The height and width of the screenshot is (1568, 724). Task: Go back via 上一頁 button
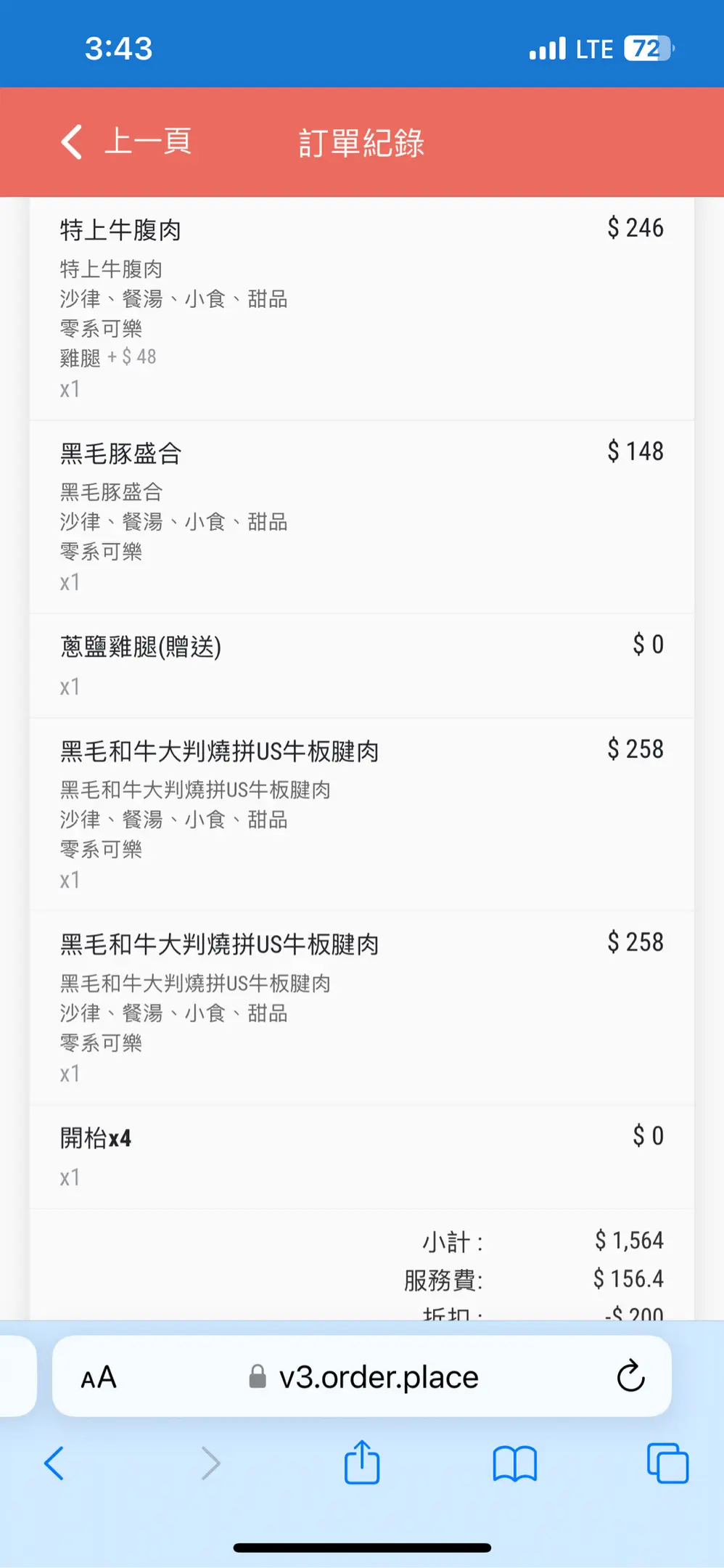(126, 142)
